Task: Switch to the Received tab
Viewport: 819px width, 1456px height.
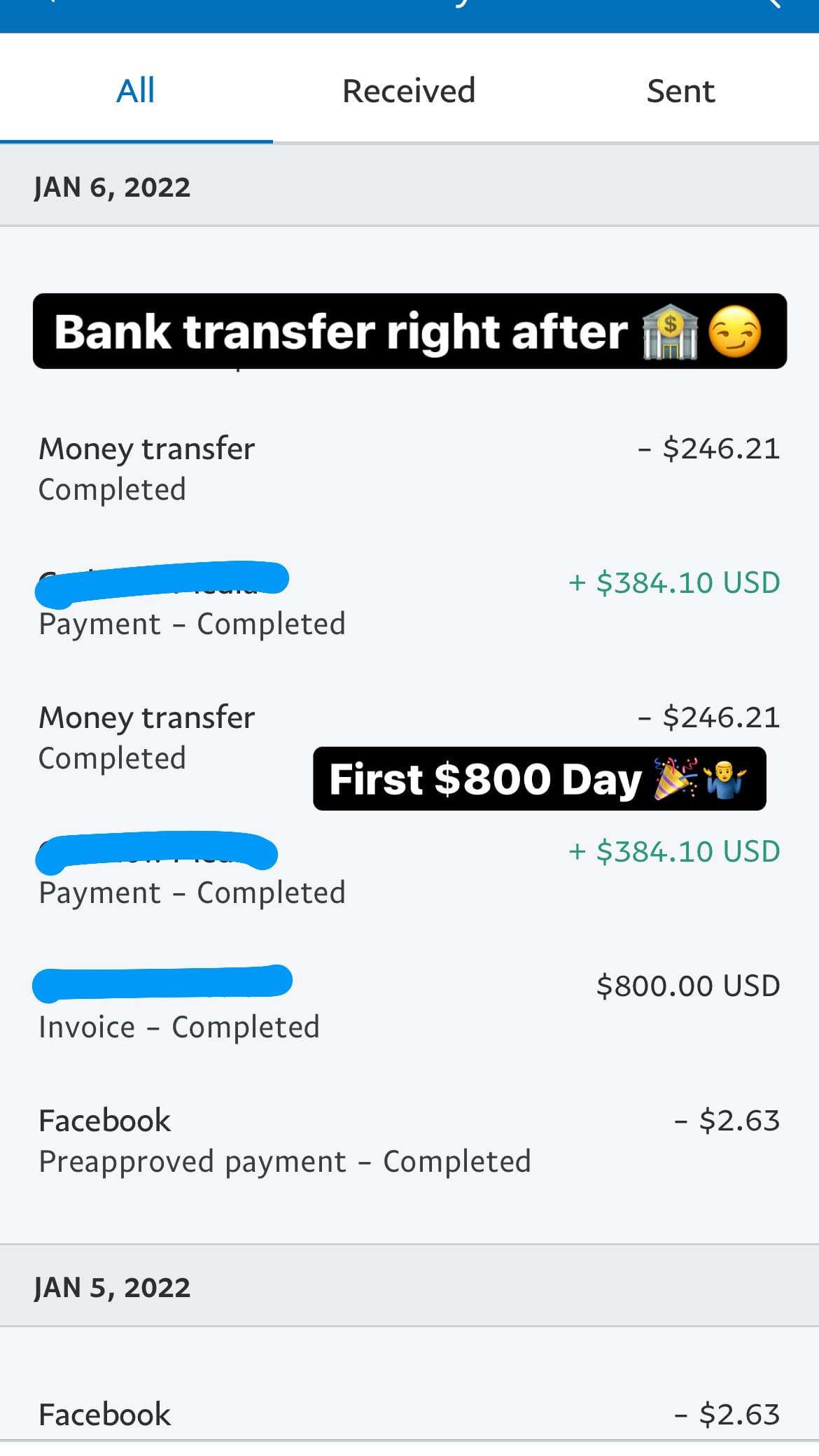Action: click(409, 91)
